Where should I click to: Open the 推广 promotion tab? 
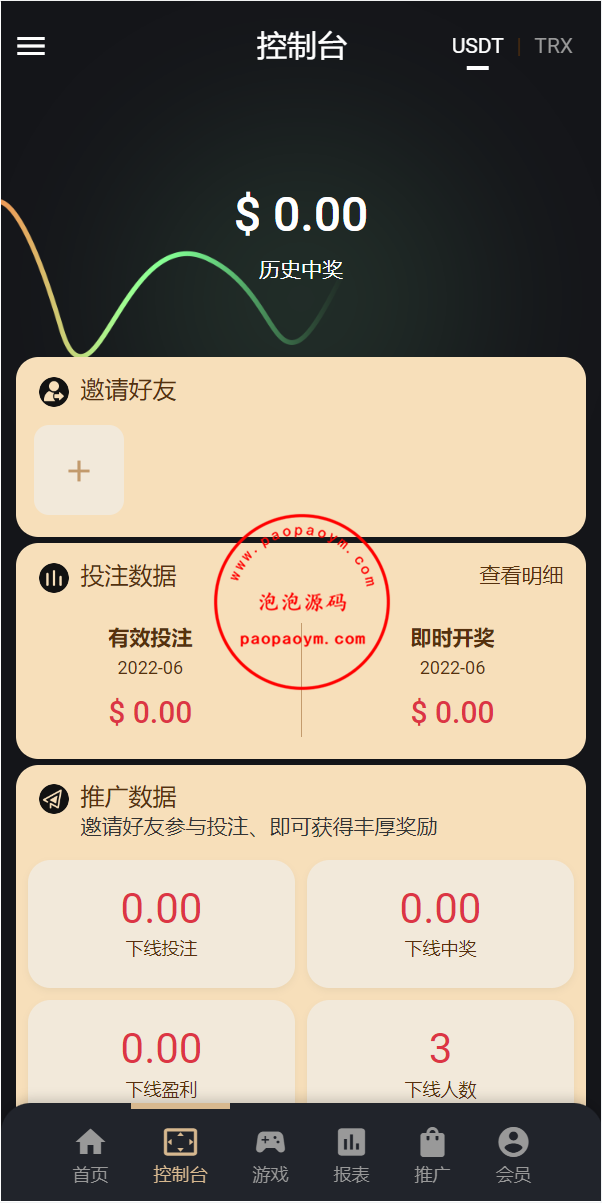click(x=432, y=1155)
